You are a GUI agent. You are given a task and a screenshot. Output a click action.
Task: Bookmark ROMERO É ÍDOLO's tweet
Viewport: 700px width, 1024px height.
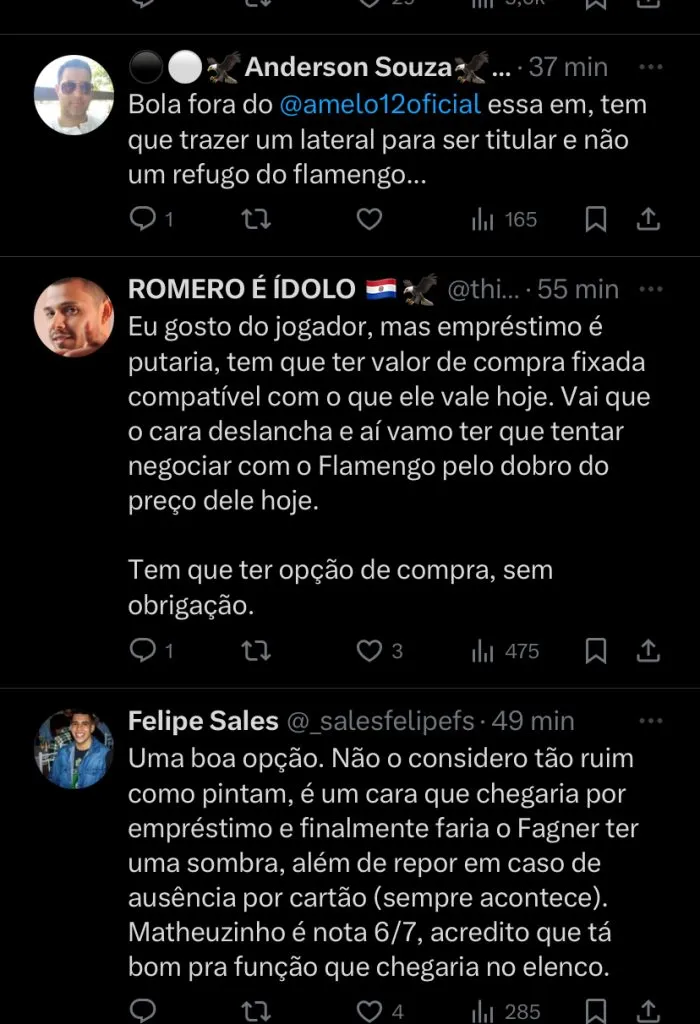(596, 651)
